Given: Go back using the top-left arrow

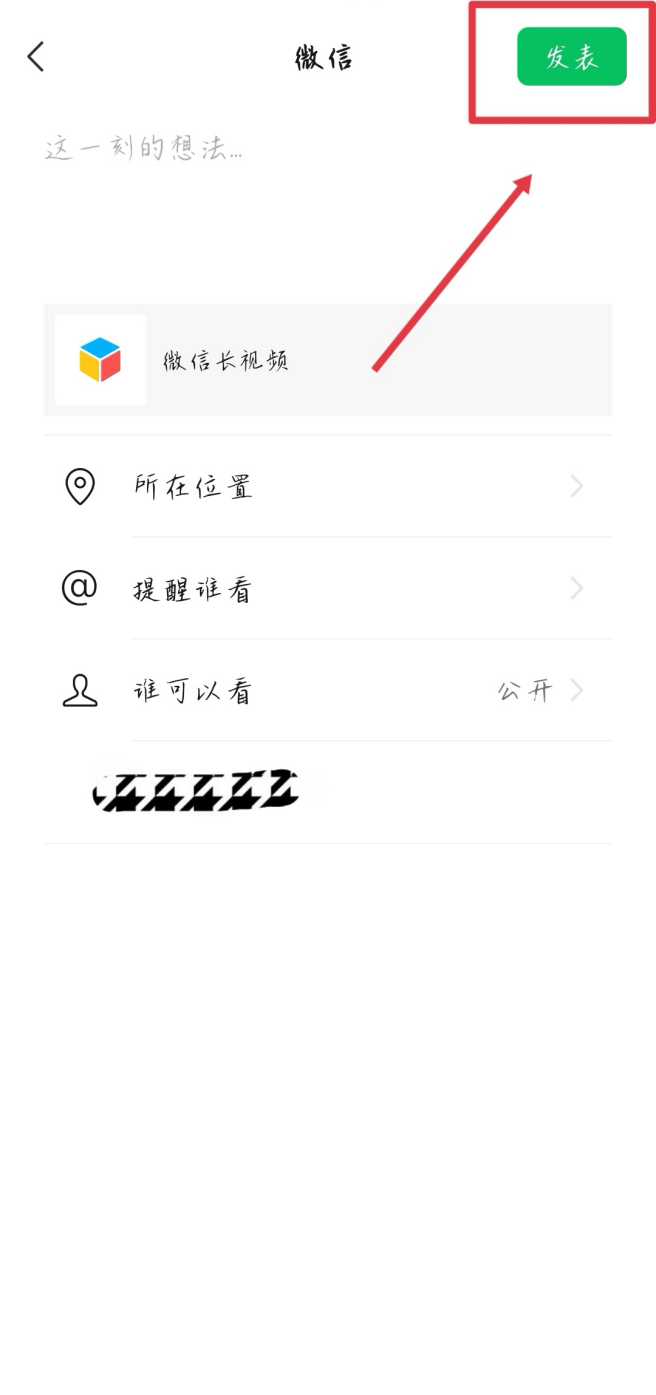Looking at the screenshot, I should pyautogui.click(x=36, y=57).
